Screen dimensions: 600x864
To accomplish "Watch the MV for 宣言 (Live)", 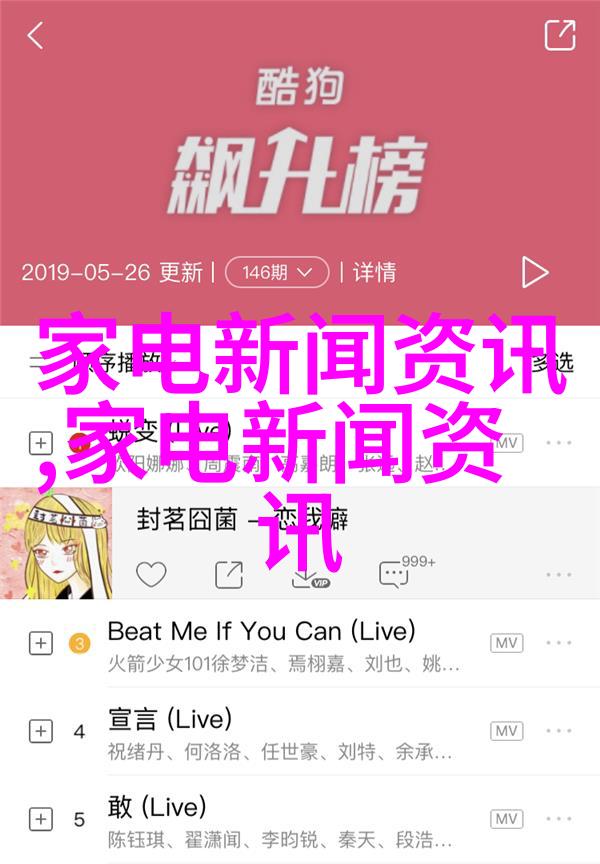I will 506,731.
